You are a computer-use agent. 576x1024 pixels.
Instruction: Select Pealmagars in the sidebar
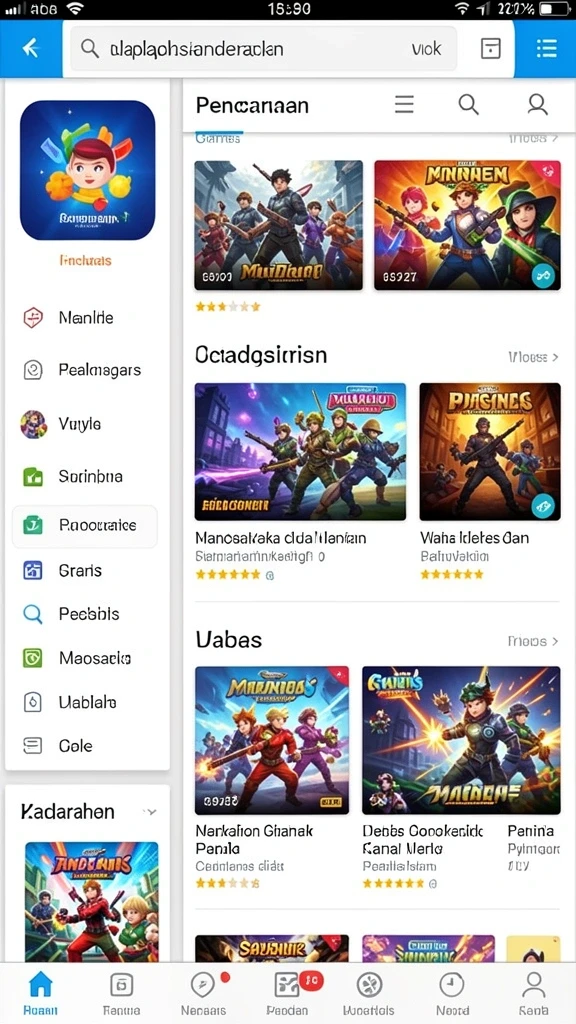pyautogui.click(x=85, y=370)
